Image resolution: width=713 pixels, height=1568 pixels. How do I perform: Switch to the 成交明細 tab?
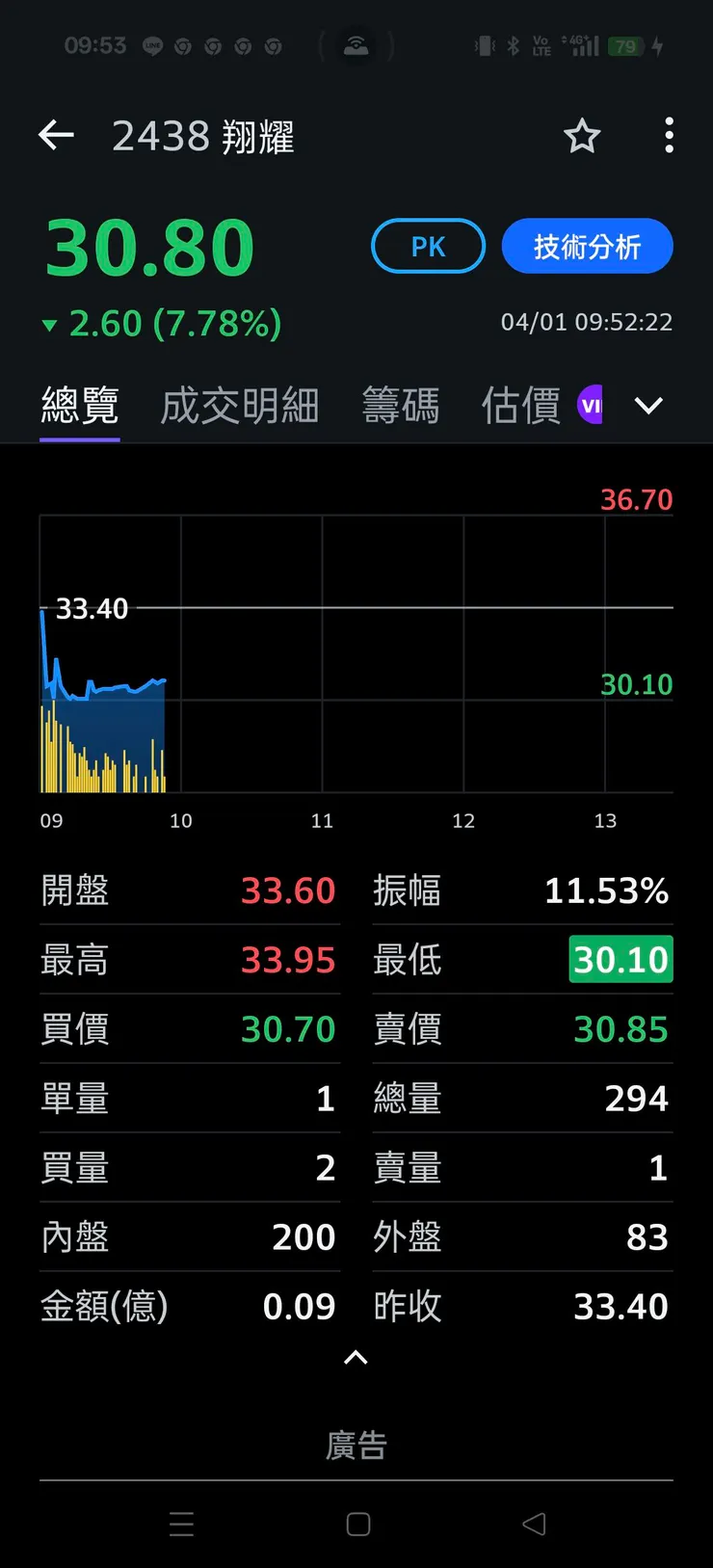[x=239, y=405]
